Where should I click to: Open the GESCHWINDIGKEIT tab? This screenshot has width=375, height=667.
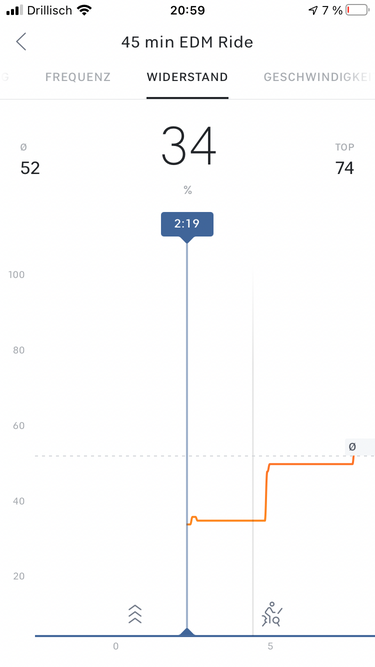tap(319, 77)
